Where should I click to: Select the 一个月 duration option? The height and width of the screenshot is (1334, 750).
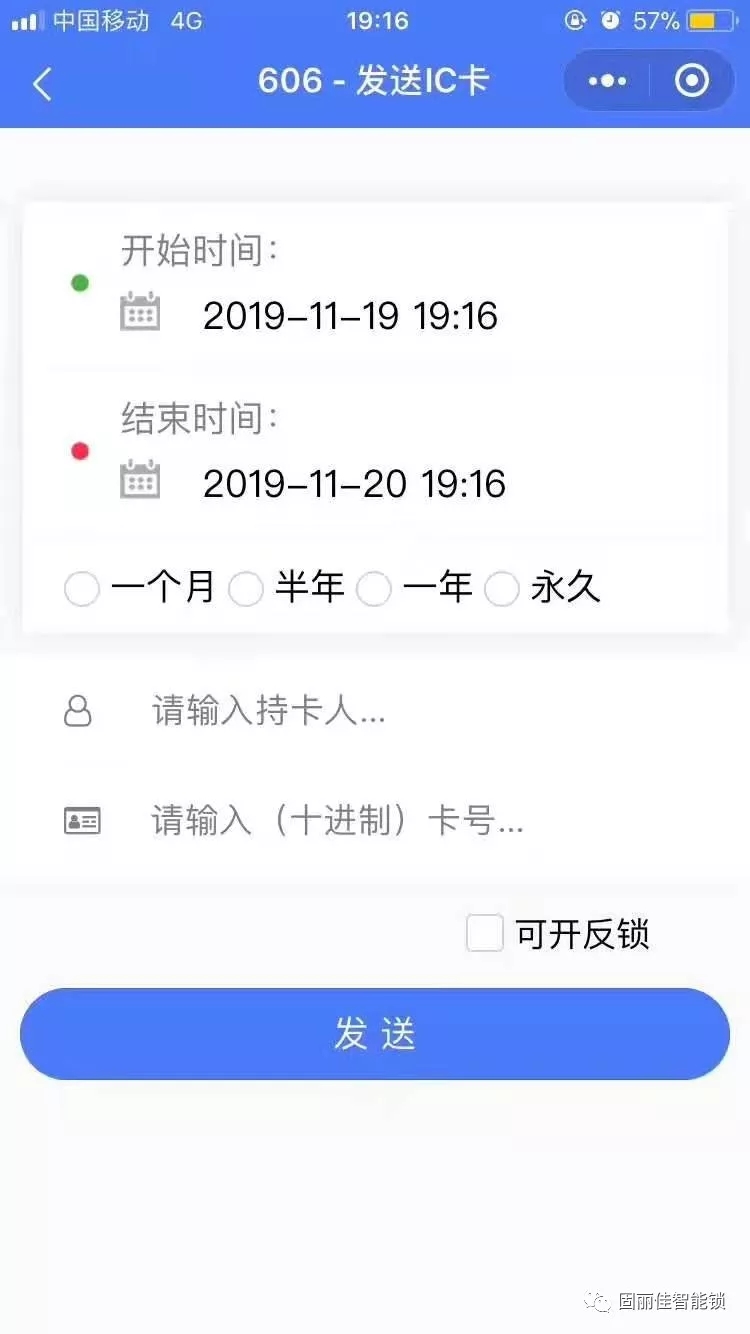pyautogui.click(x=82, y=589)
